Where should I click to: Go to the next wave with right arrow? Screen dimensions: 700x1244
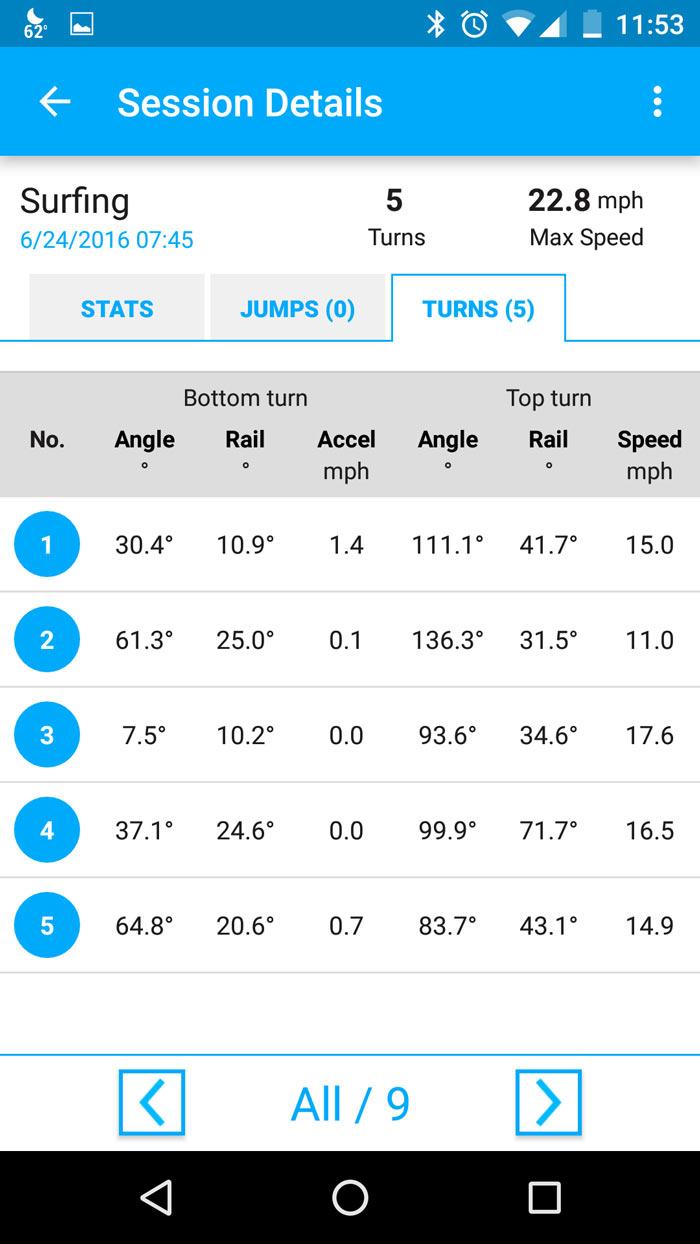[548, 1103]
